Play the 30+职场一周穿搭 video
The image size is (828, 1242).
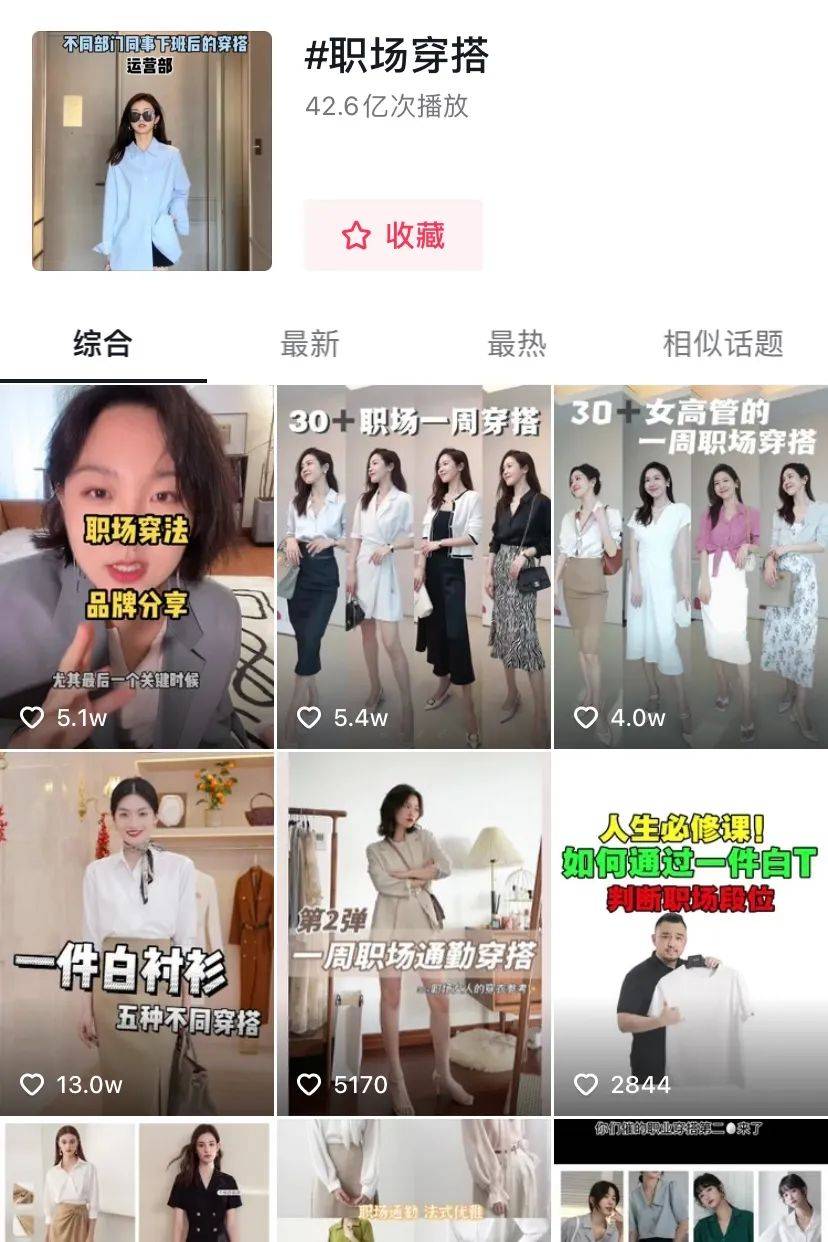point(413,566)
